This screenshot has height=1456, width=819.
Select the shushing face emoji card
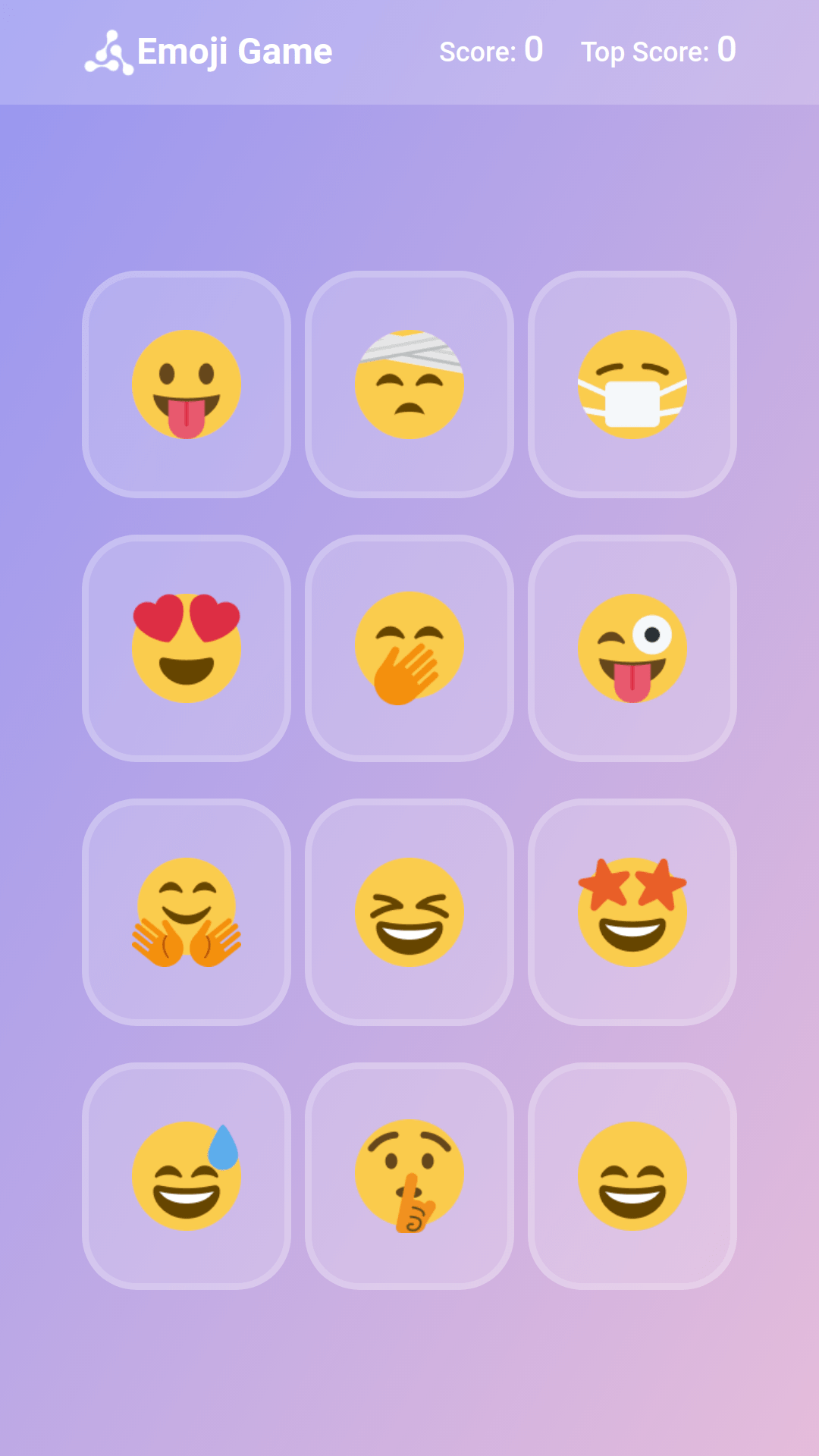(409, 1176)
